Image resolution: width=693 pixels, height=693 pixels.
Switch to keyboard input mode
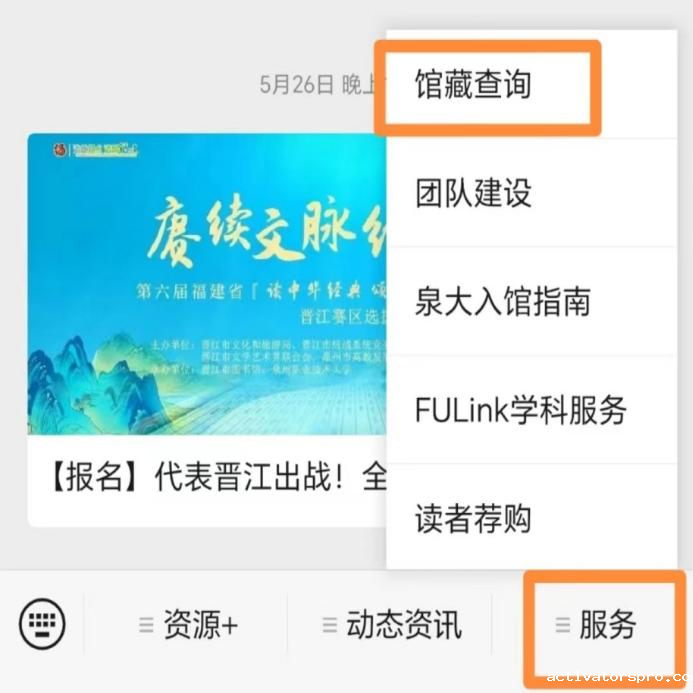42,625
